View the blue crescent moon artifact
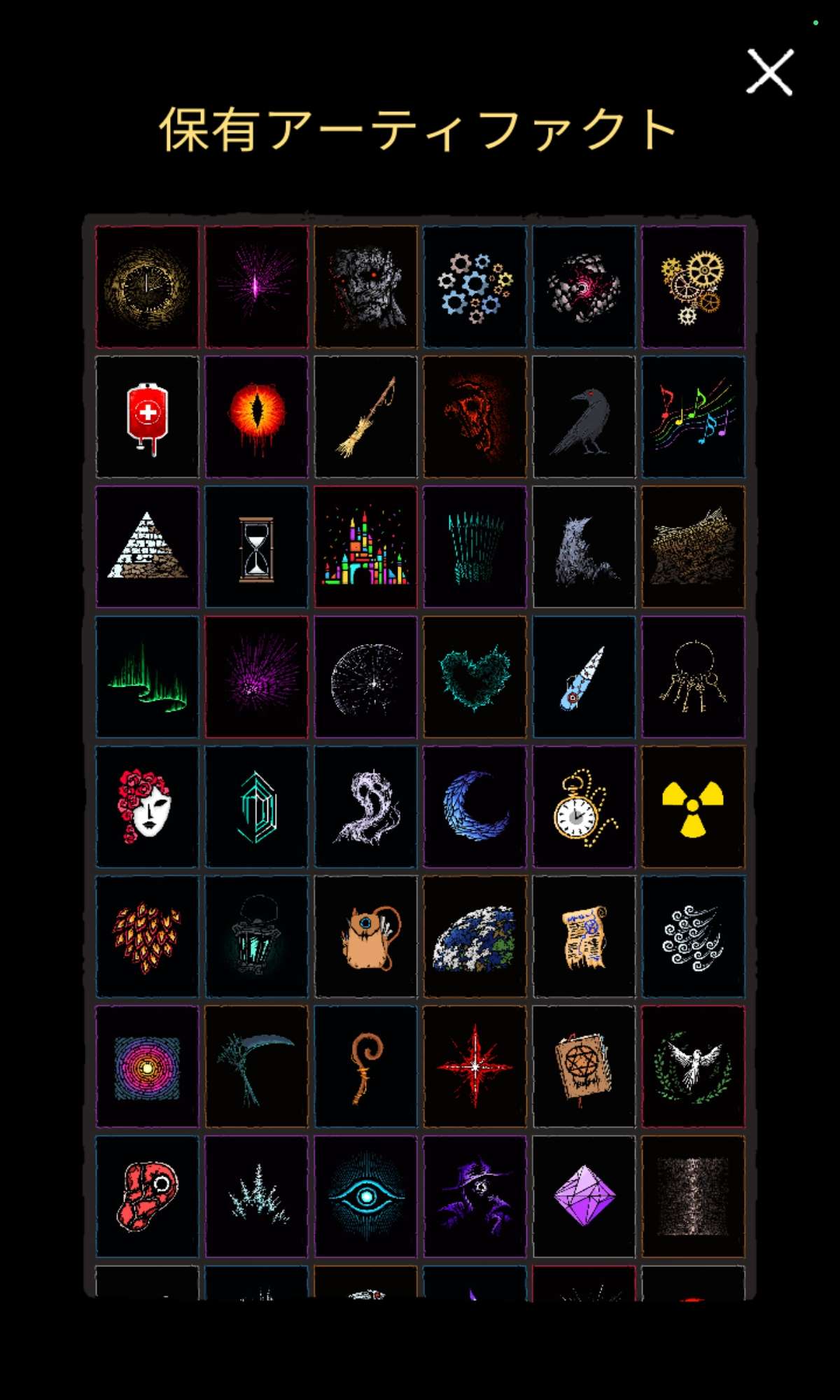 pos(475,807)
